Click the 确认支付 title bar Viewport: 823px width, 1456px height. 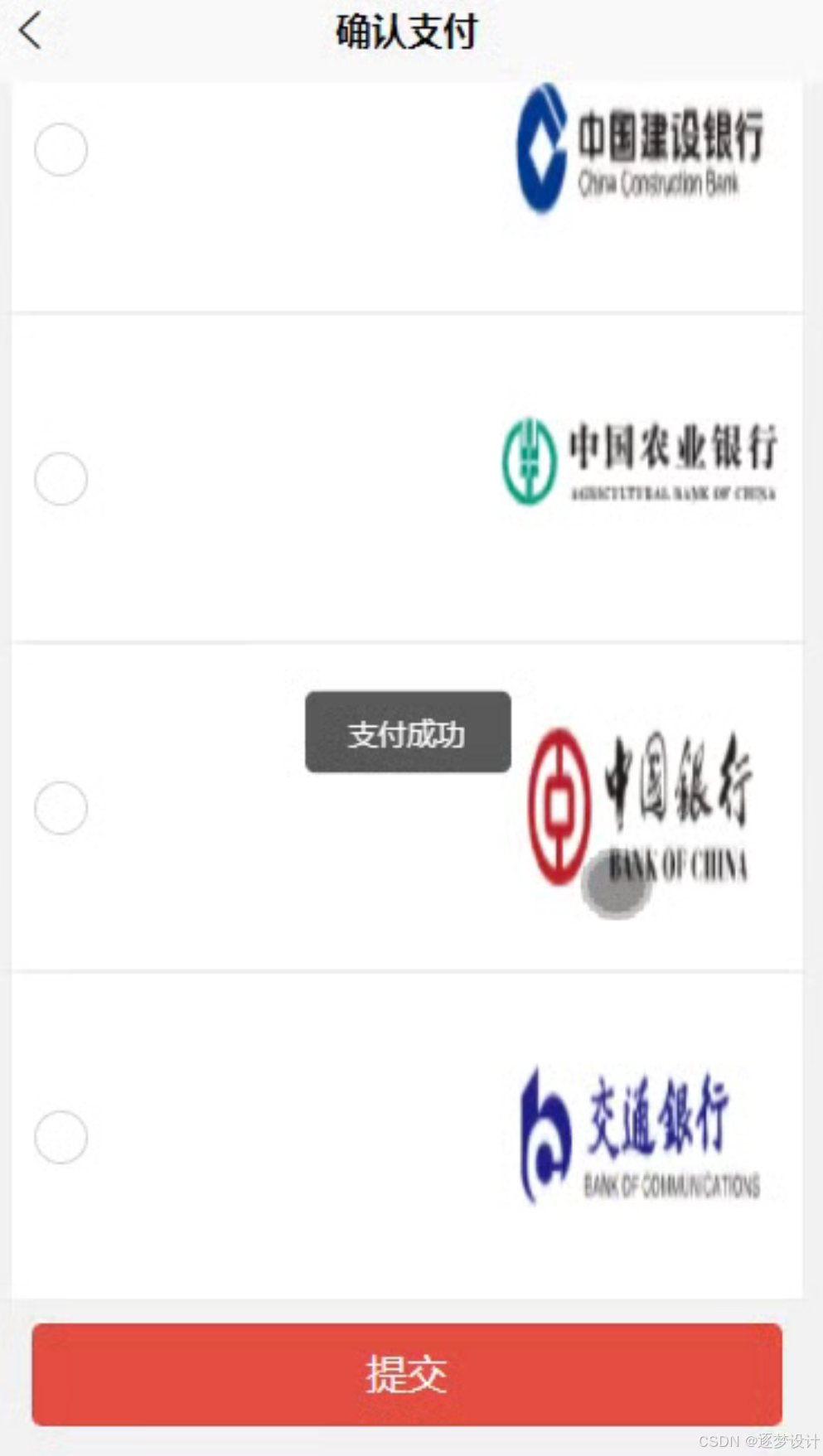click(405, 30)
